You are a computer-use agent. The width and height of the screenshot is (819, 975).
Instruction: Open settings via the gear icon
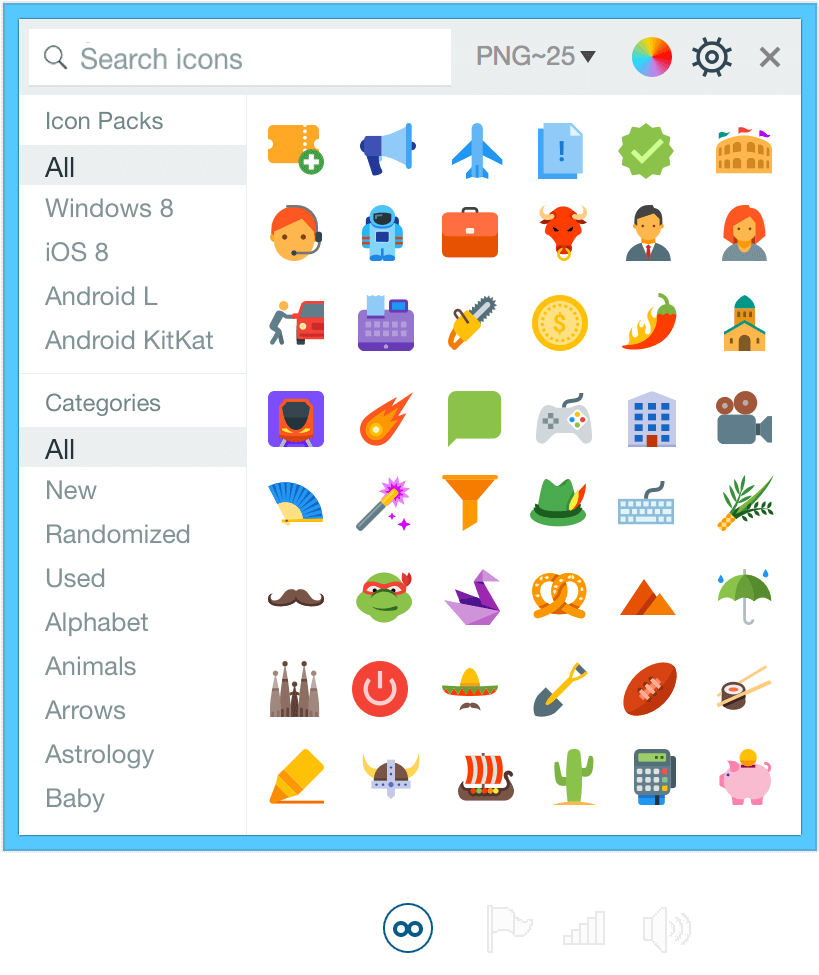point(711,57)
